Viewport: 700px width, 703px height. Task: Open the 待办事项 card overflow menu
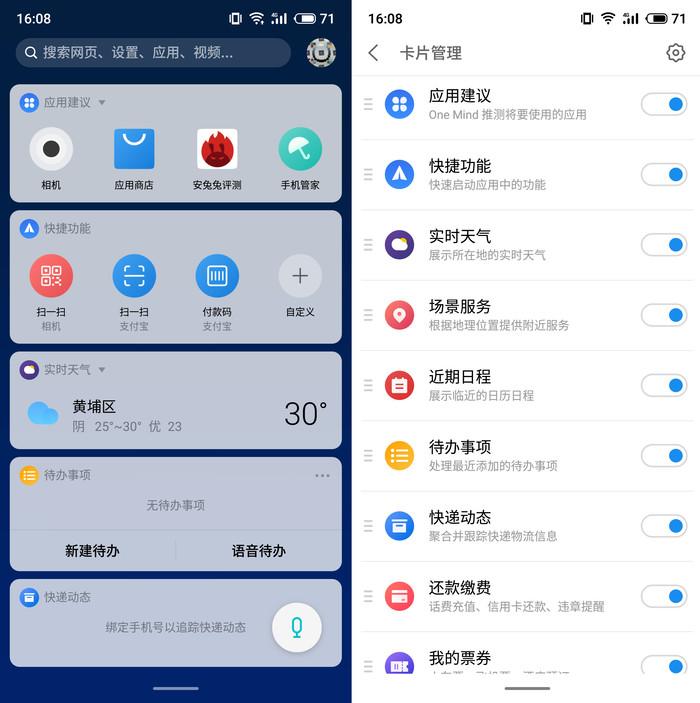tap(322, 476)
